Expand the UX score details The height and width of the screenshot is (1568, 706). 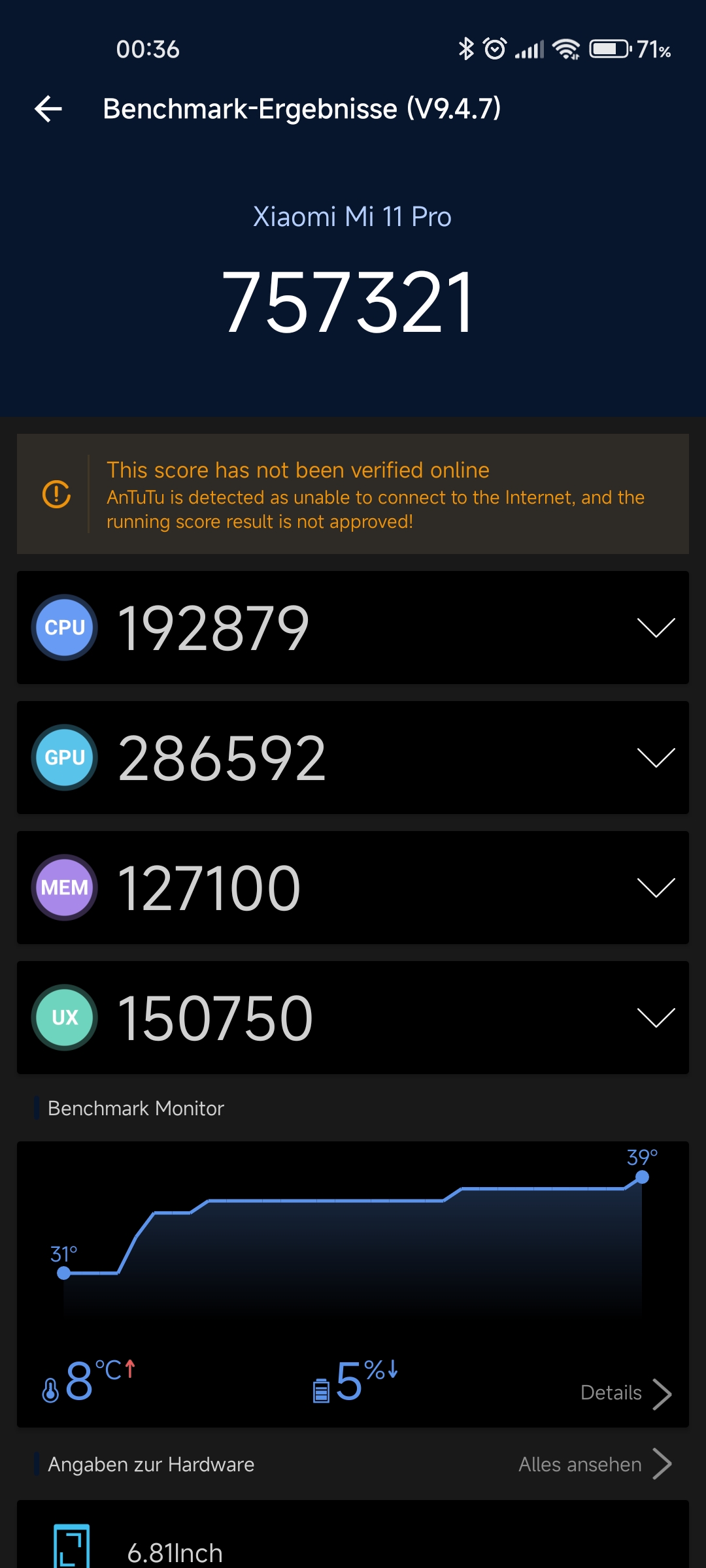tap(656, 1018)
